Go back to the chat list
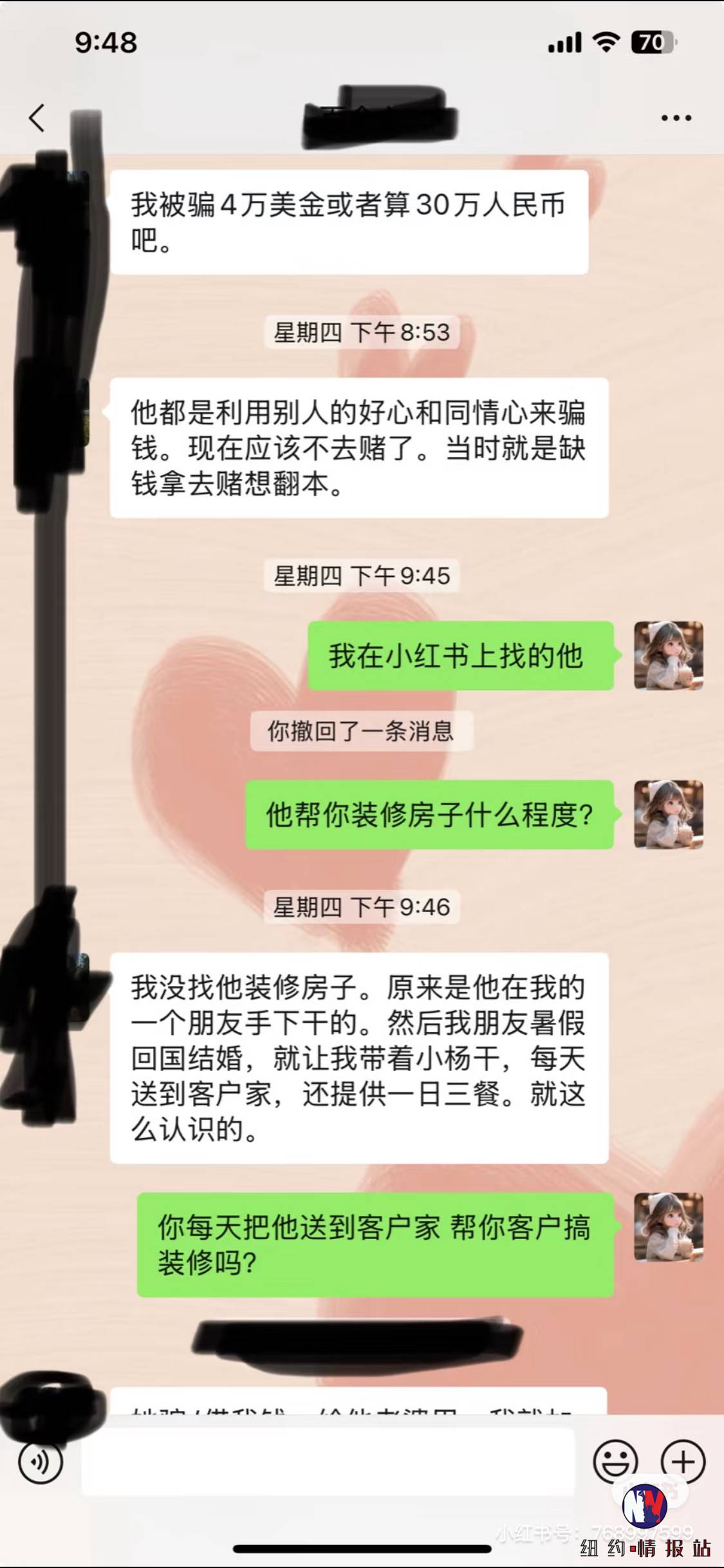This screenshot has height=1568, width=724. tap(37, 118)
